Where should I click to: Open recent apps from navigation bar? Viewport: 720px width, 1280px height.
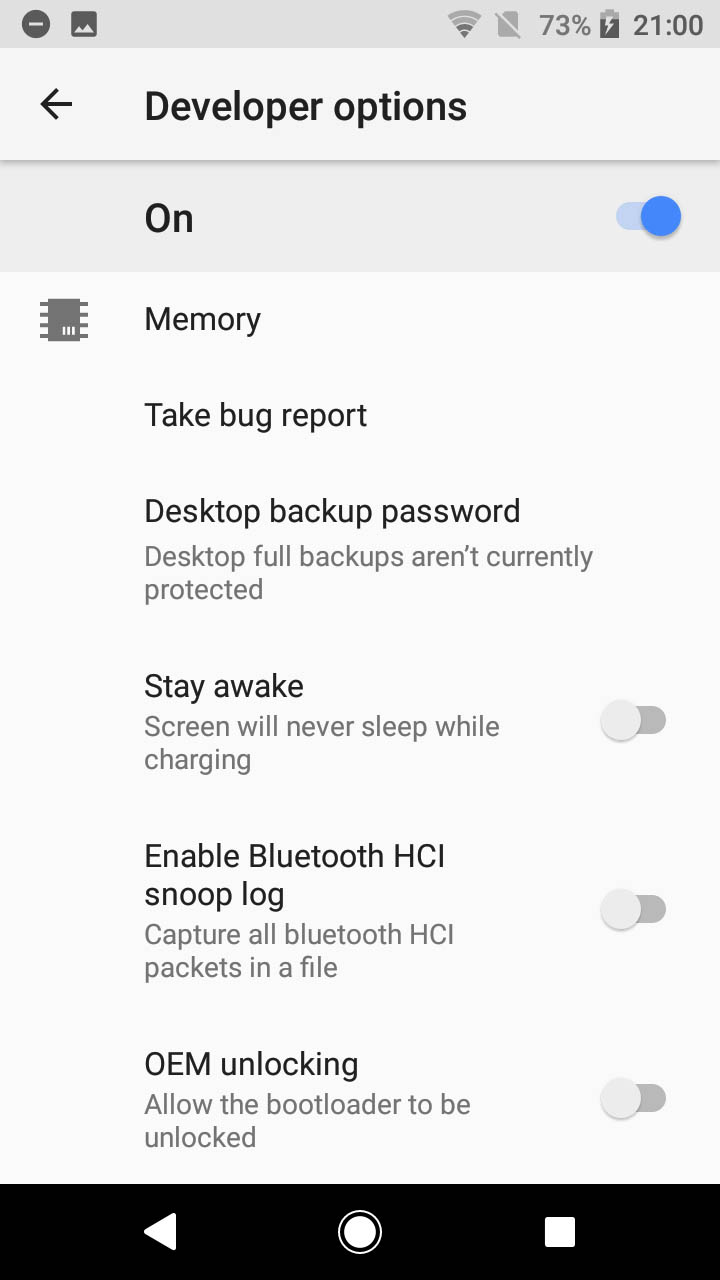point(560,1232)
